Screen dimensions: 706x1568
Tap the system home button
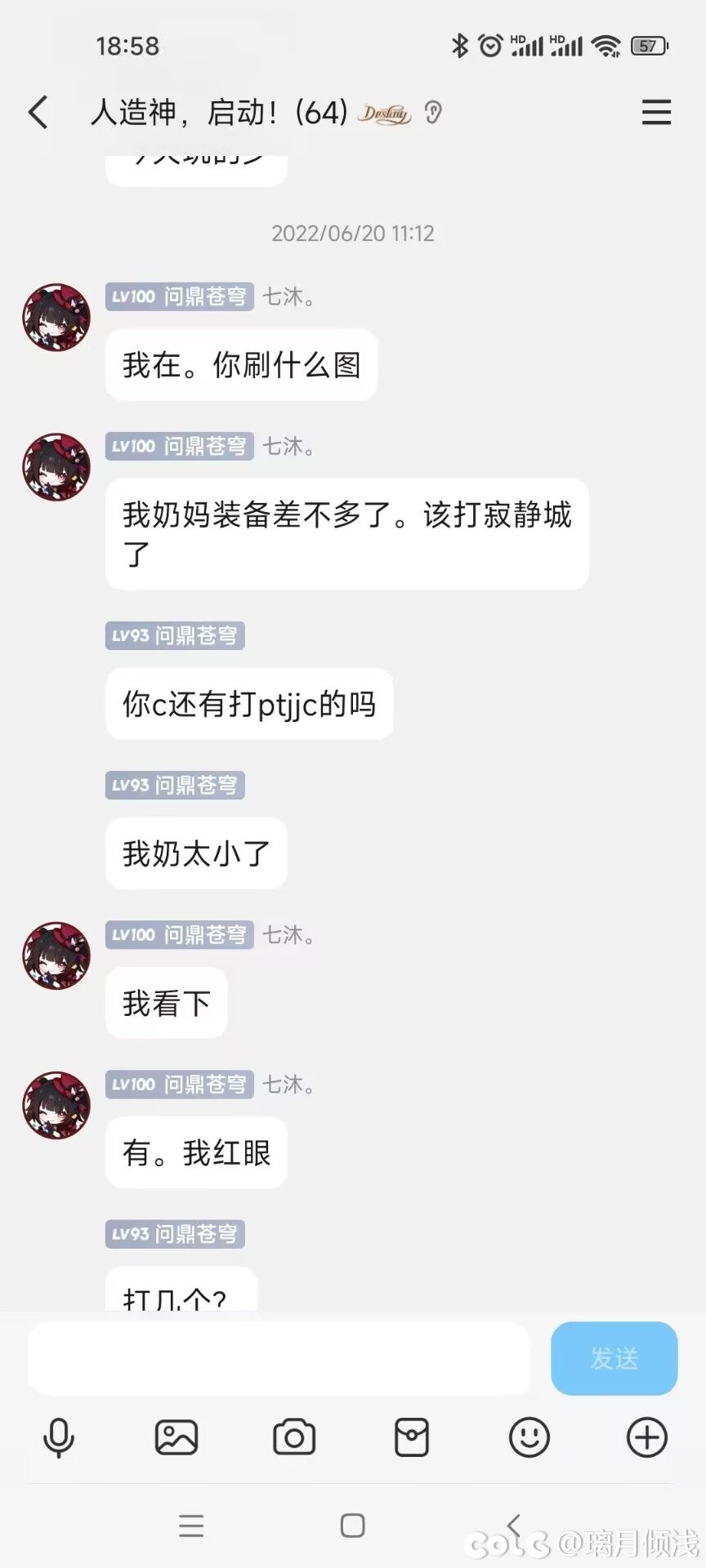pos(352,1525)
